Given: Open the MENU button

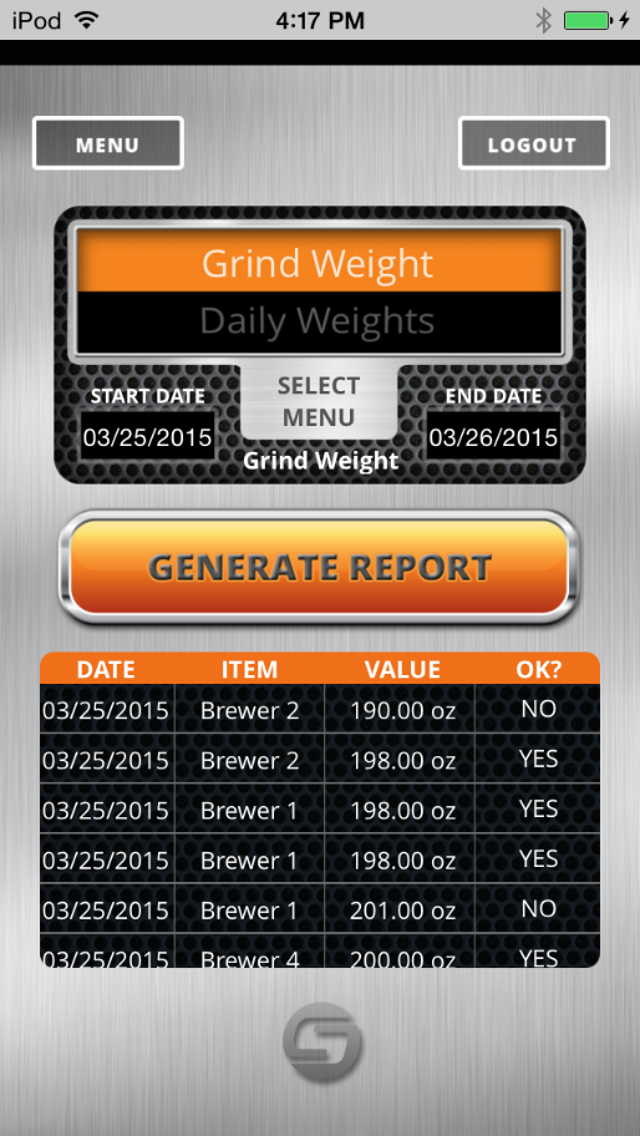Looking at the screenshot, I should (107, 143).
